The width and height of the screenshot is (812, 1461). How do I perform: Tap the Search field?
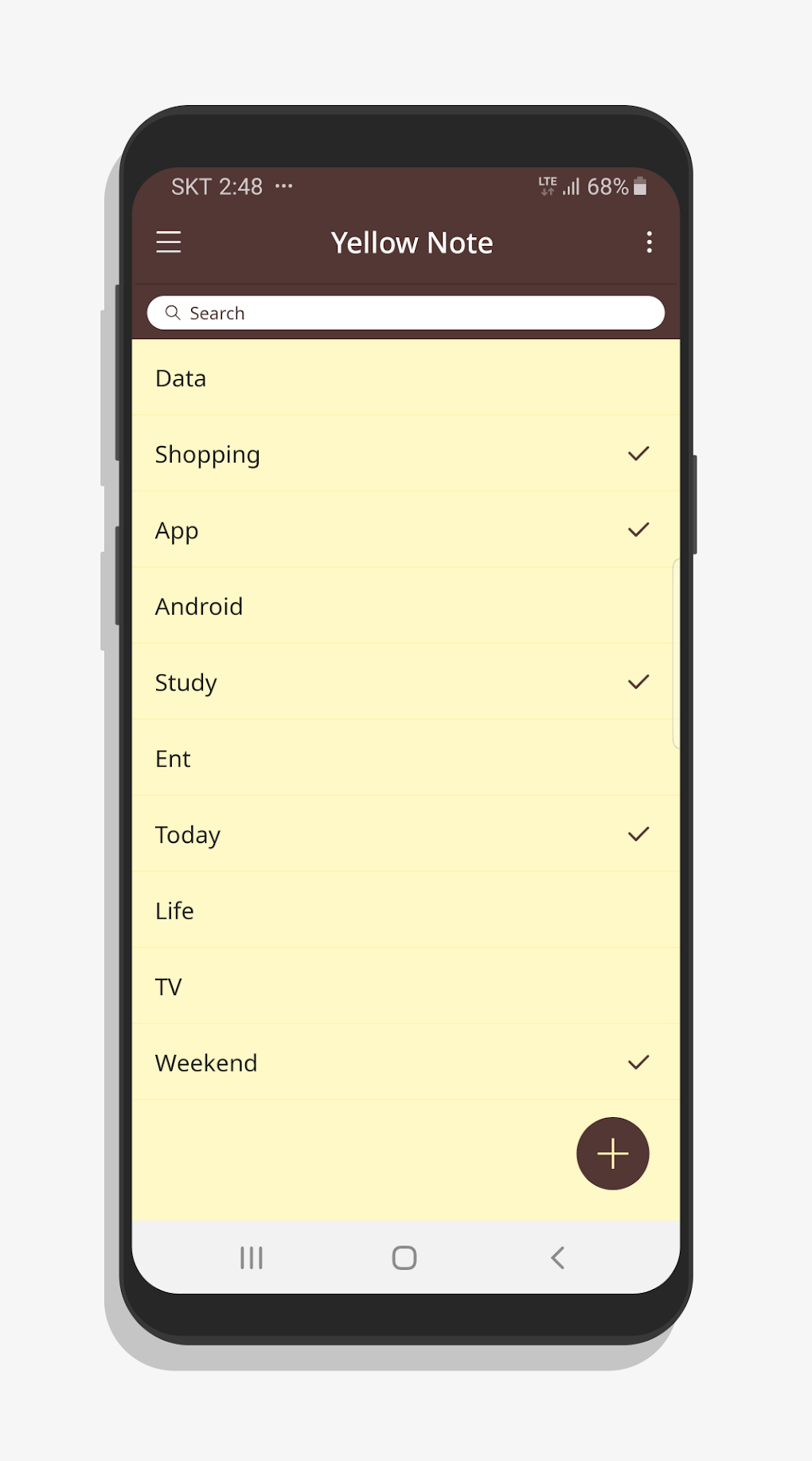406,313
